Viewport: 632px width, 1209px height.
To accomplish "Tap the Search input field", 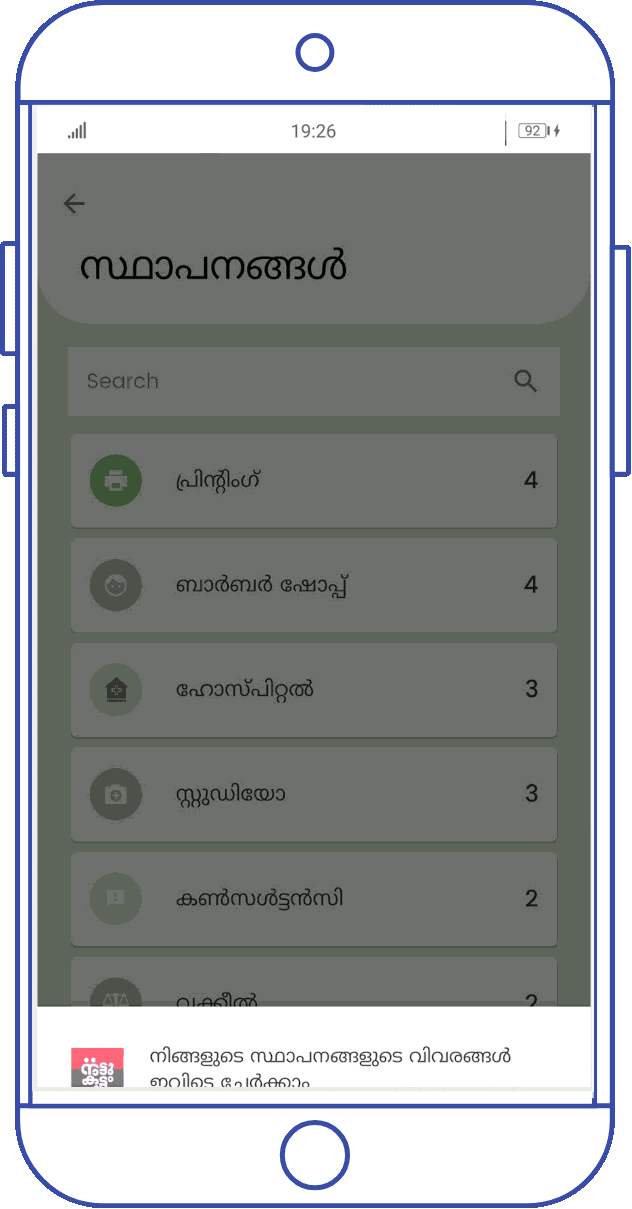I will point(290,381).
